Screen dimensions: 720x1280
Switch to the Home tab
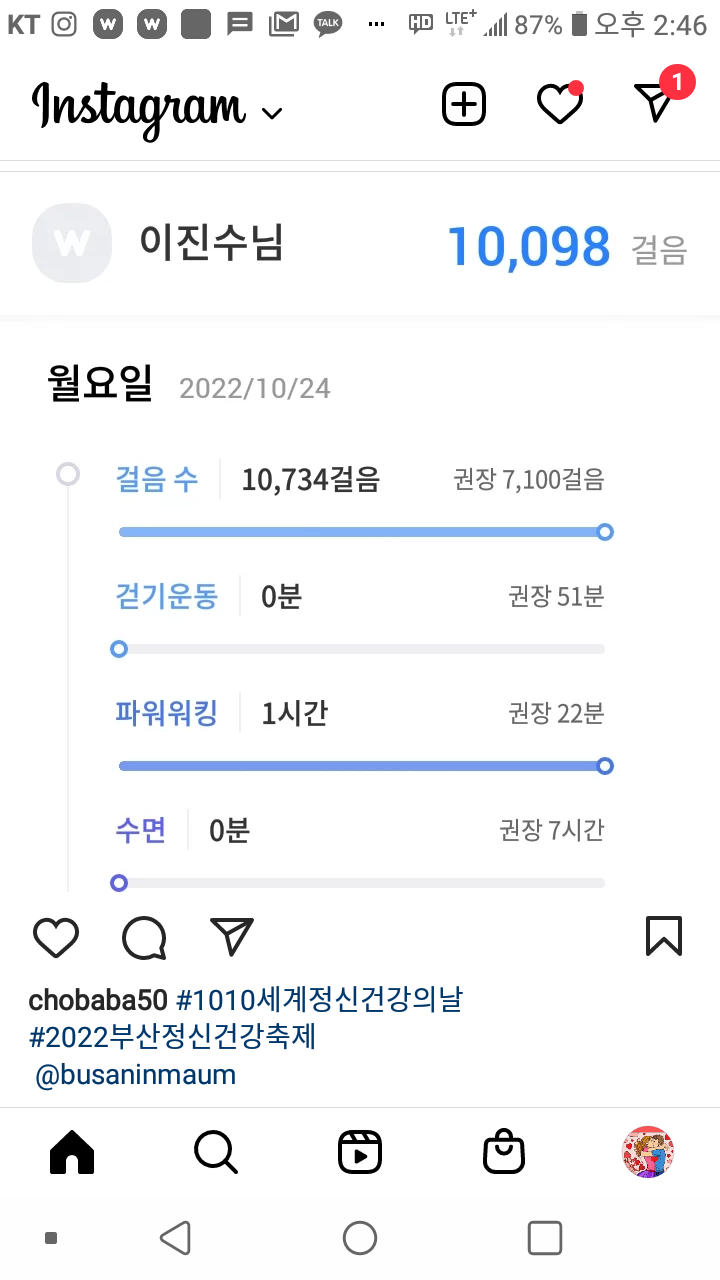[72, 1153]
